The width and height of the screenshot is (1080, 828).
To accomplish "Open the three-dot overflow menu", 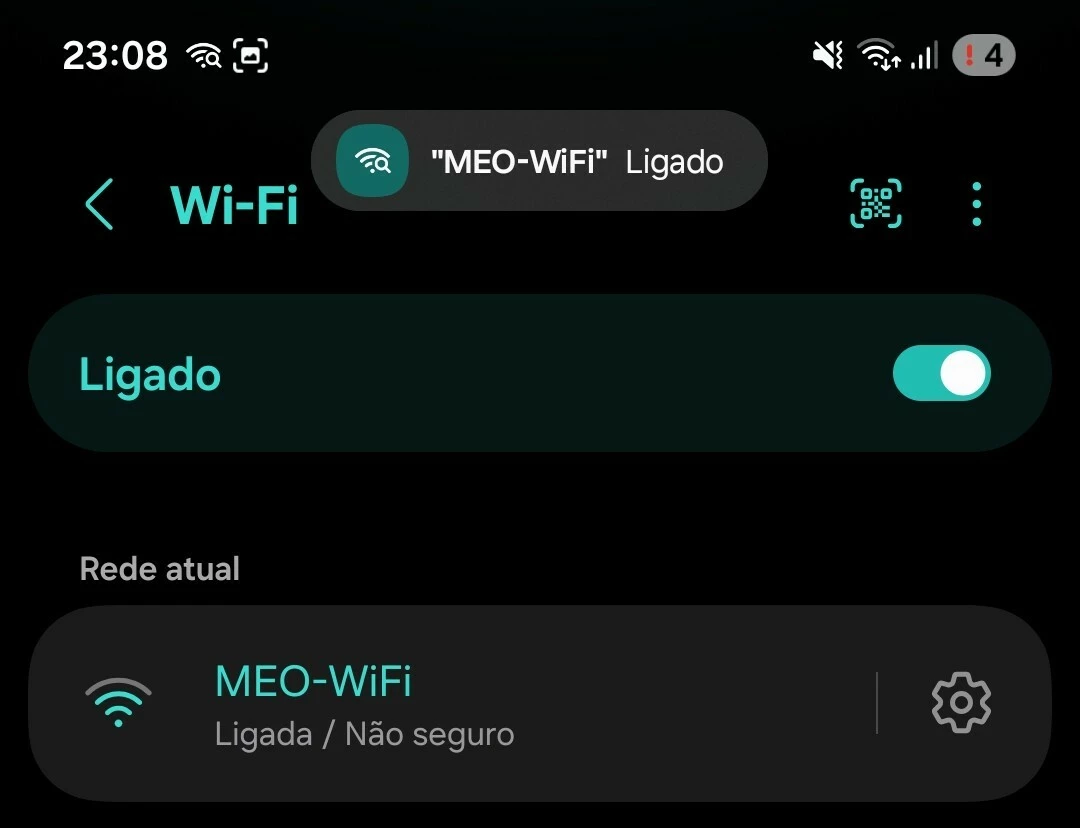I will point(976,204).
